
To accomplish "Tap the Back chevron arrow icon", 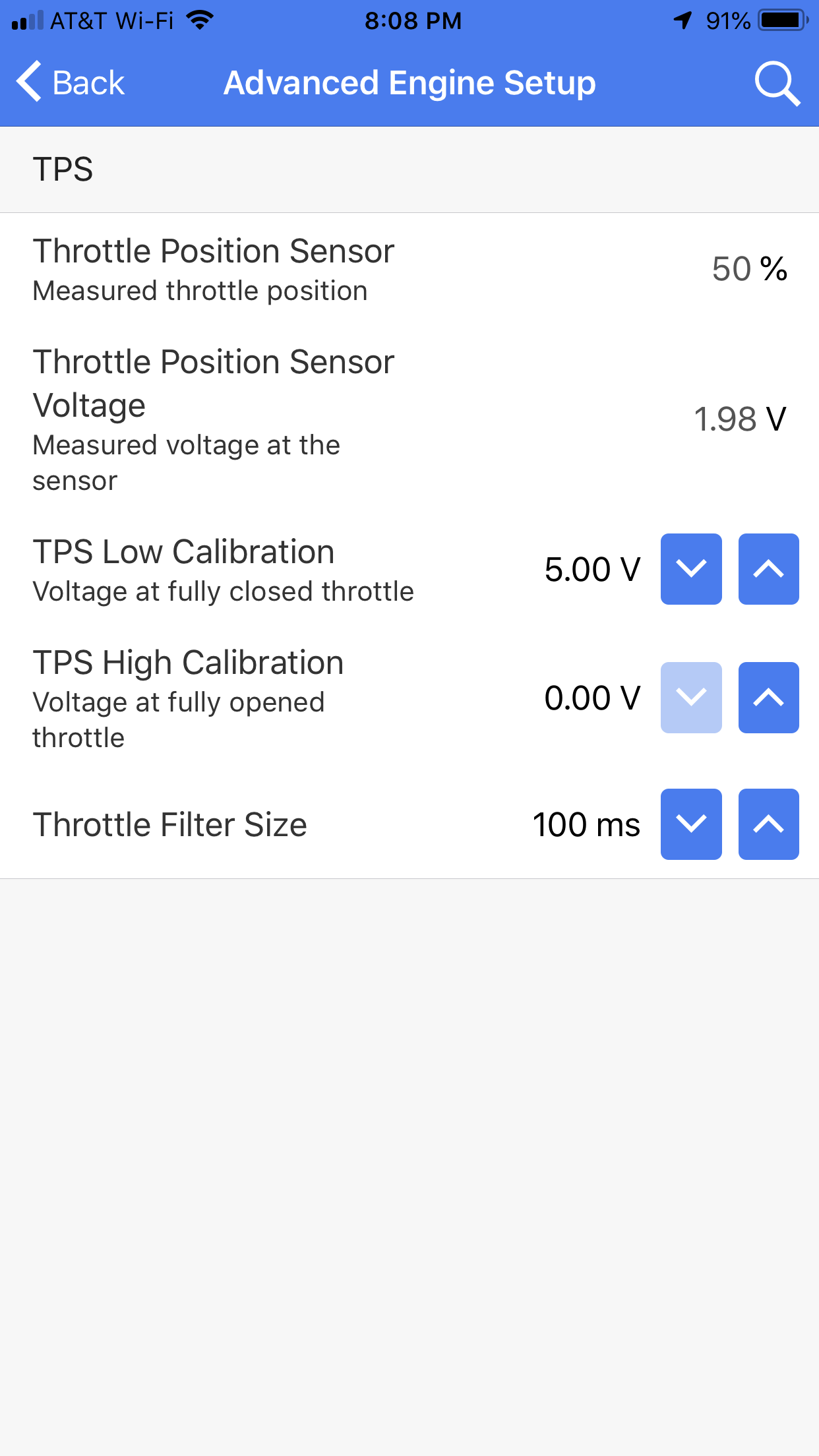I will 29,82.
